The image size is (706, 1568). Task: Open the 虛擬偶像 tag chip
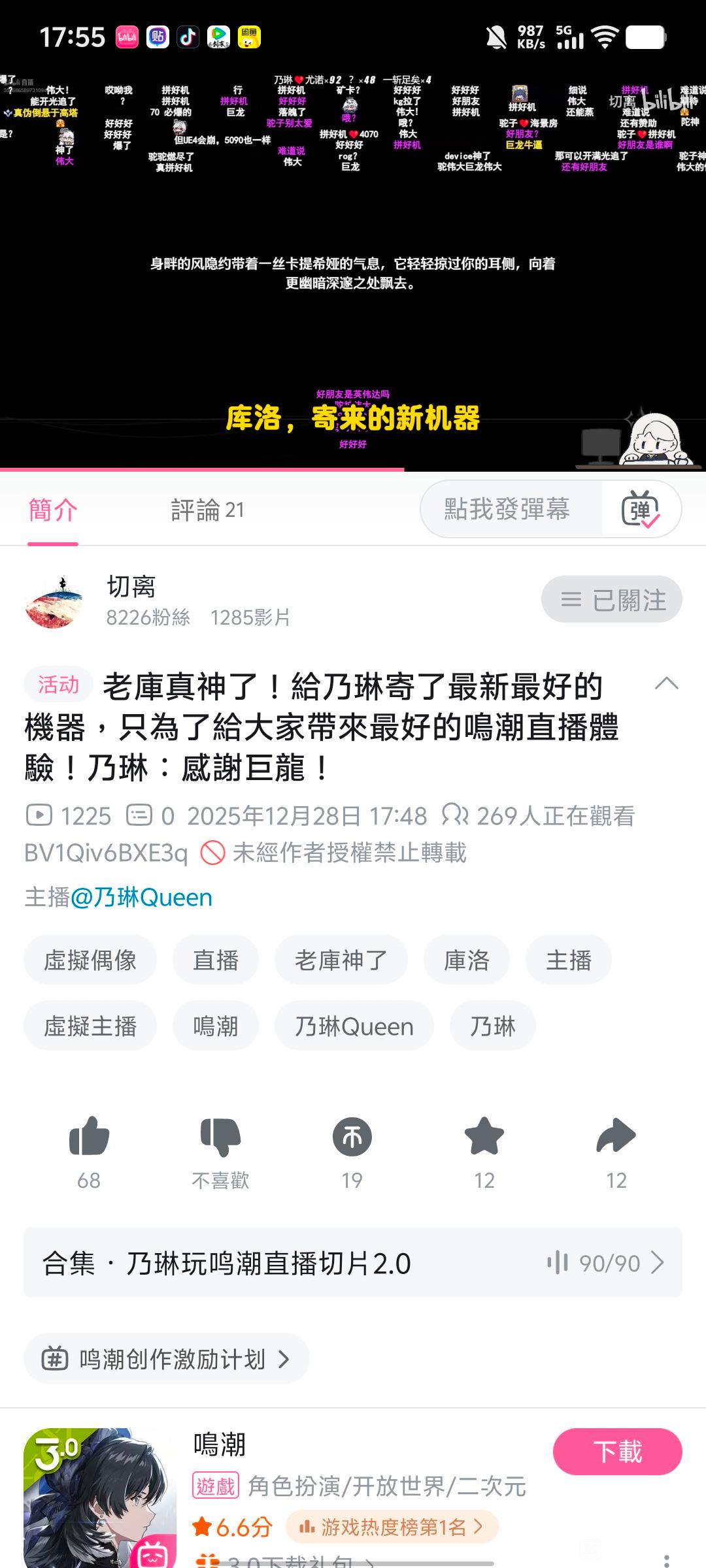click(x=90, y=960)
